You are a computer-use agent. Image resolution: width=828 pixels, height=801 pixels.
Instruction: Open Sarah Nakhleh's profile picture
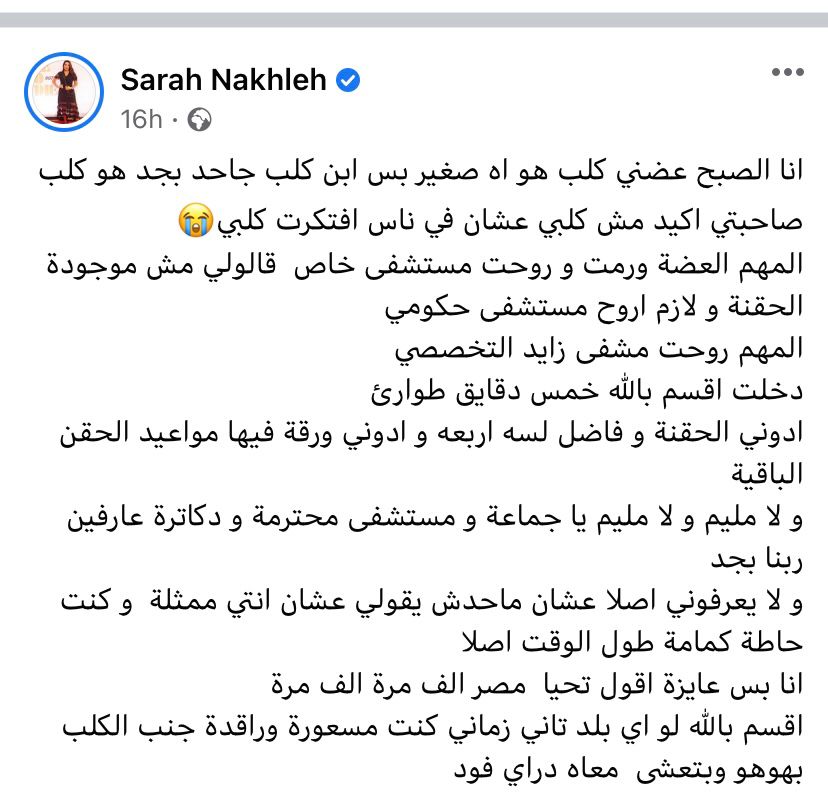coord(64,92)
